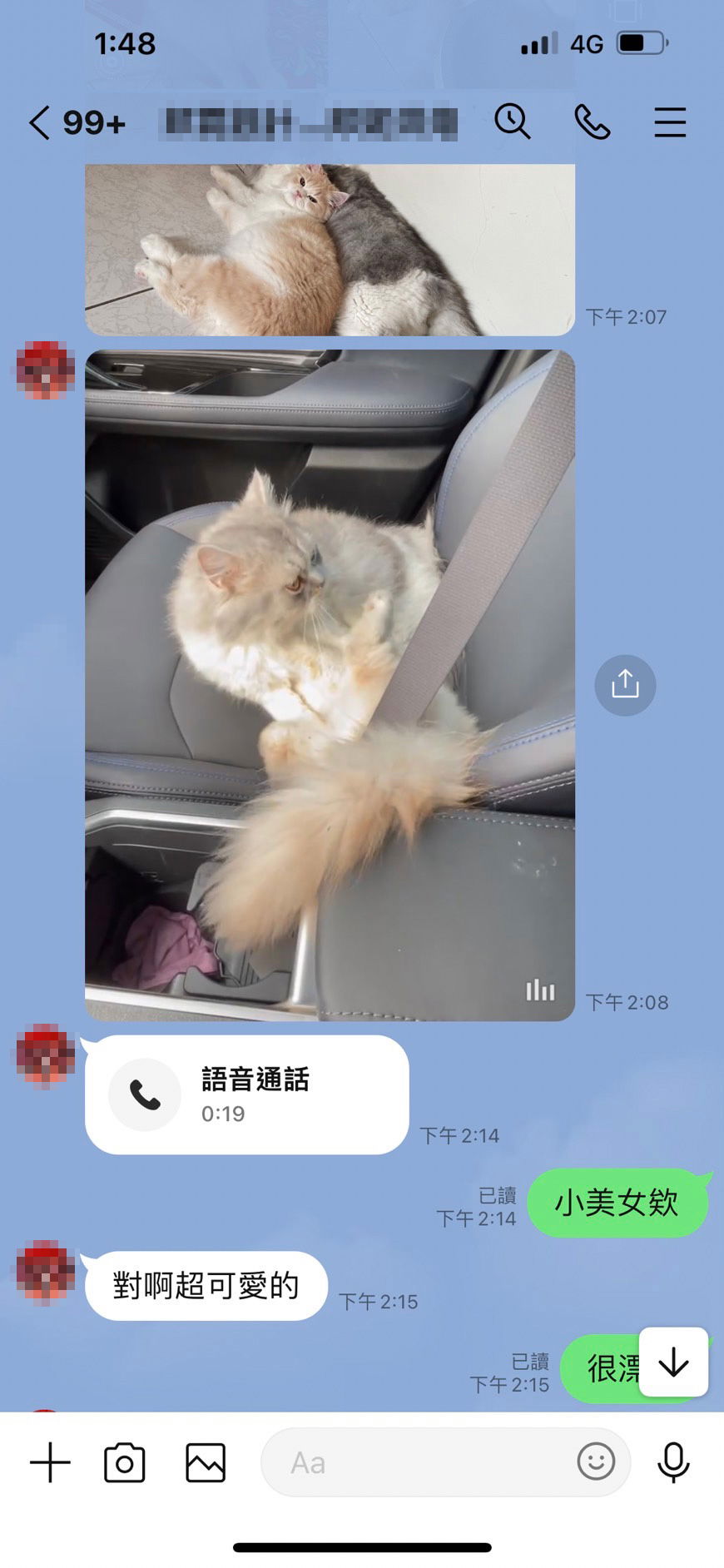
Task: Record a voice message with the microphone
Action: click(x=673, y=1462)
